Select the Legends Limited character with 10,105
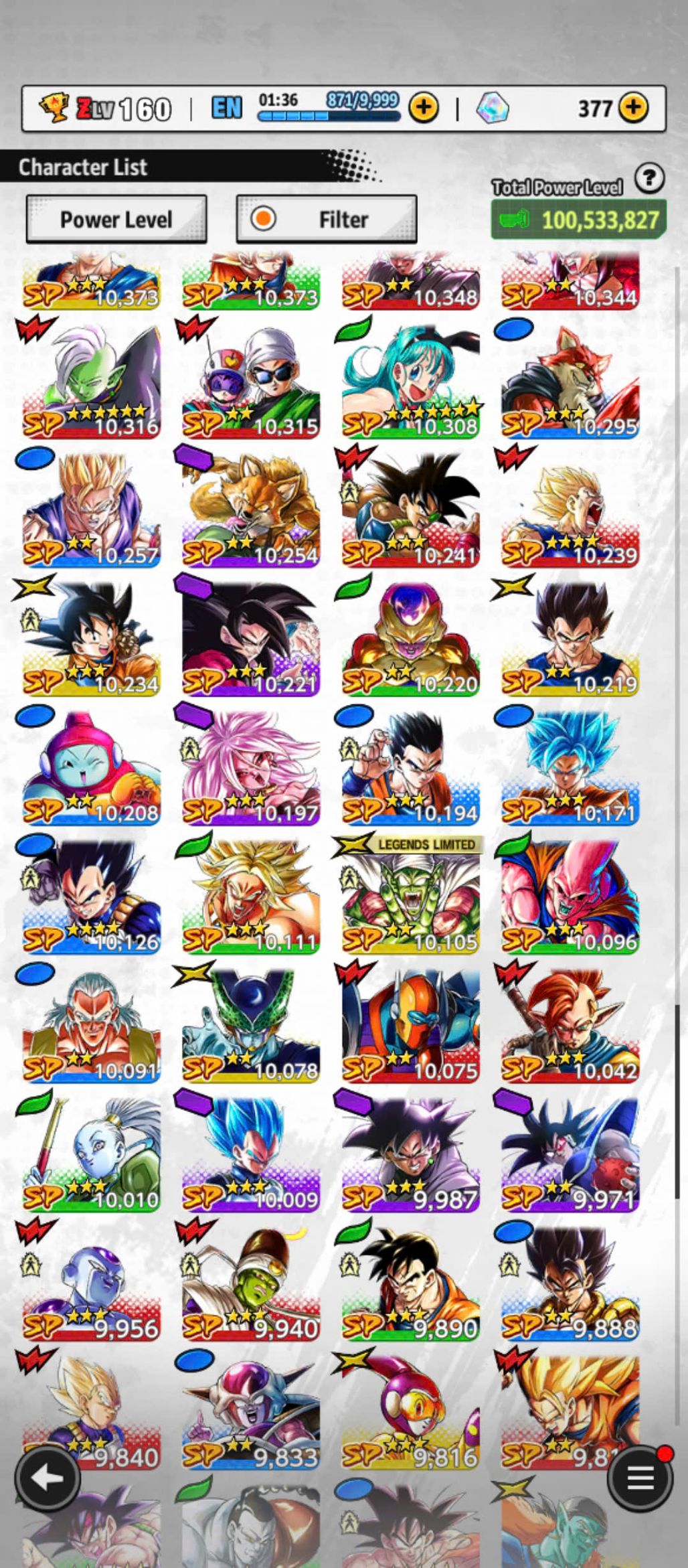This screenshot has height=1568, width=688. pos(411,897)
